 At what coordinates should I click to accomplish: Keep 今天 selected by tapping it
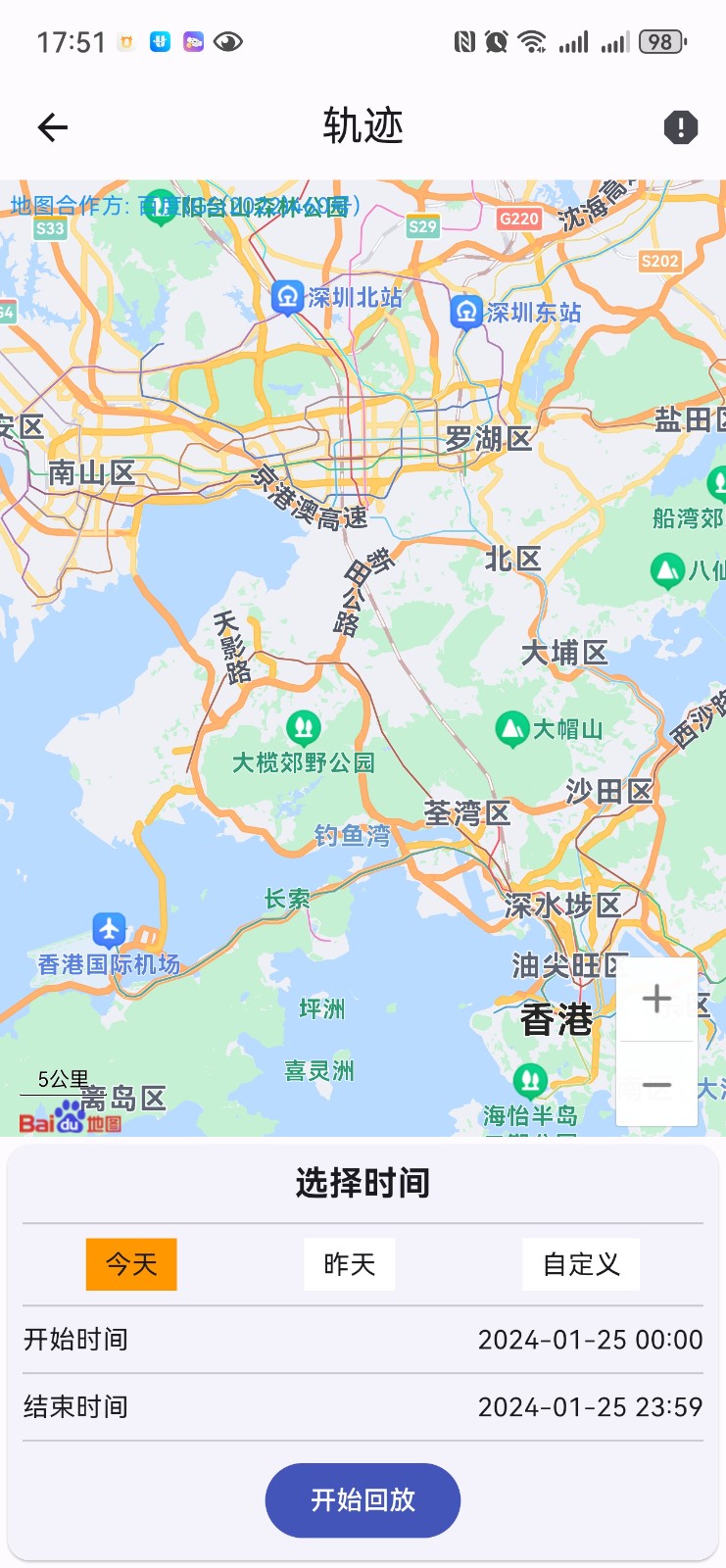pos(131,1264)
